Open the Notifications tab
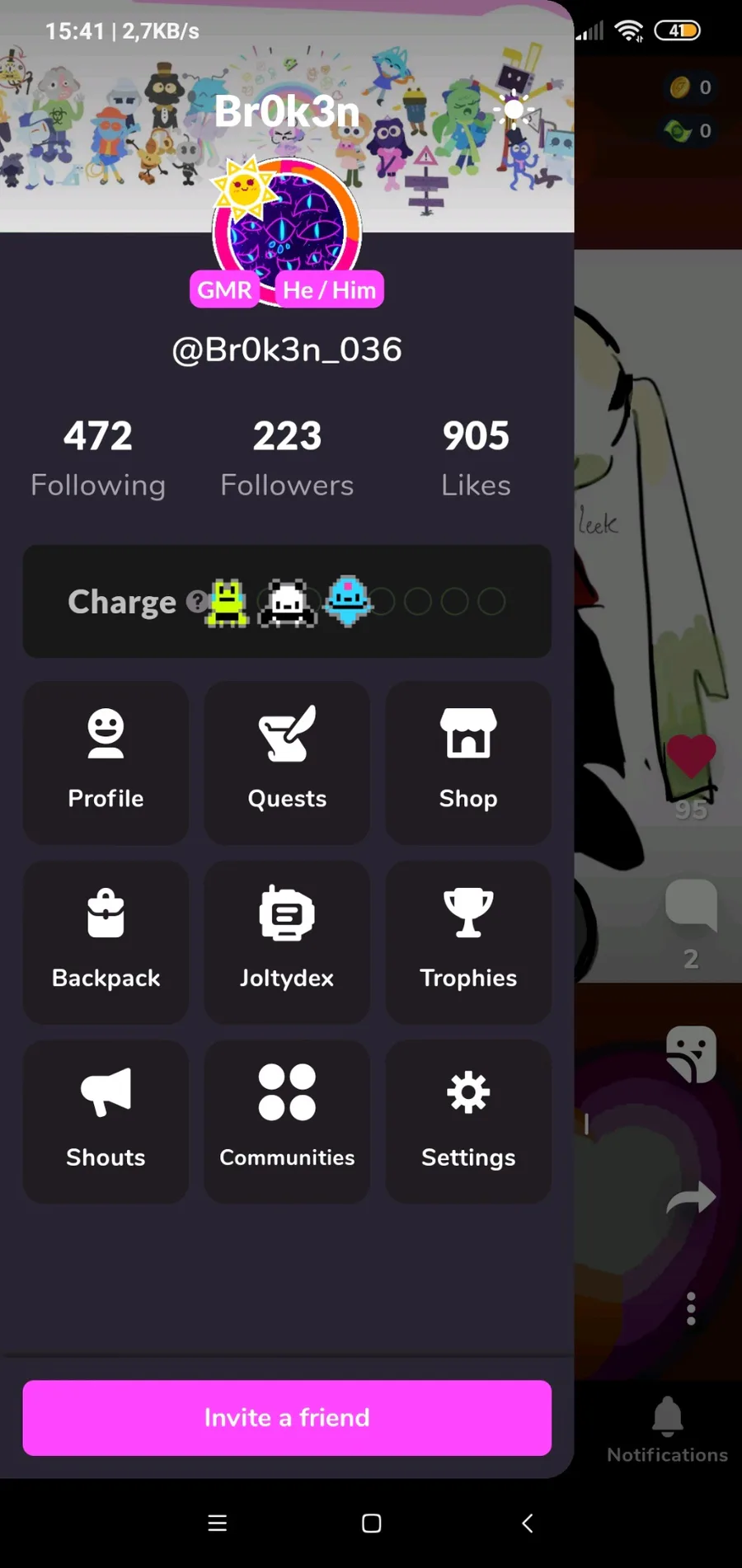The width and height of the screenshot is (742, 1568). coord(667,1430)
